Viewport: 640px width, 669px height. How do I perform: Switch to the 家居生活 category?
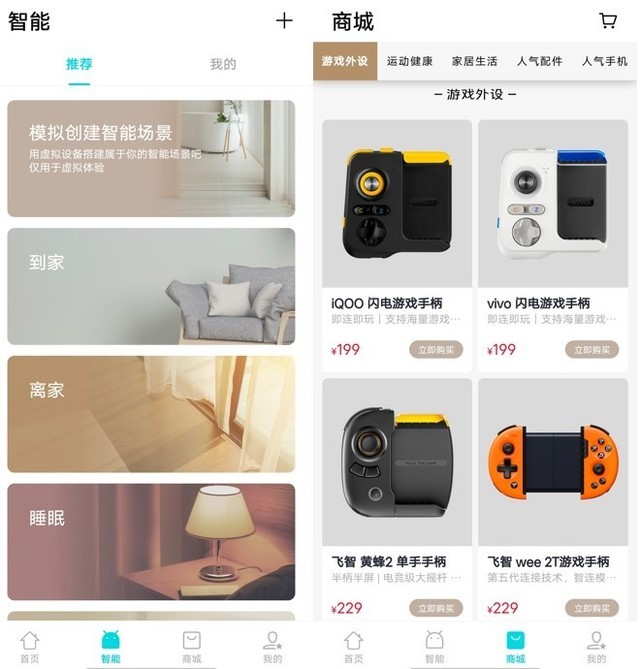pos(475,61)
